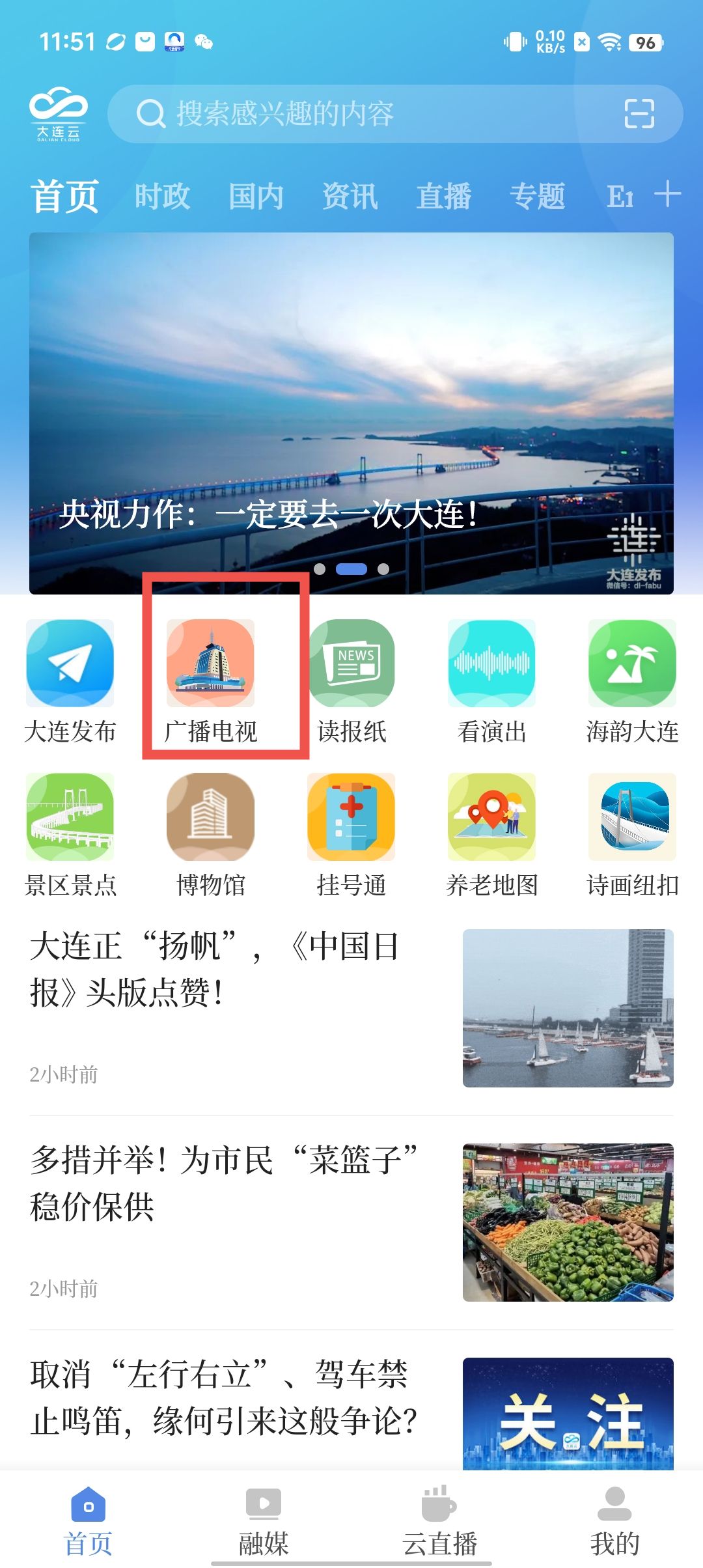Viewport: 703px width, 1568px height.
Task: Open 海韵大连 shortcut
Action: pyautogui.click(x=632, y=681)
